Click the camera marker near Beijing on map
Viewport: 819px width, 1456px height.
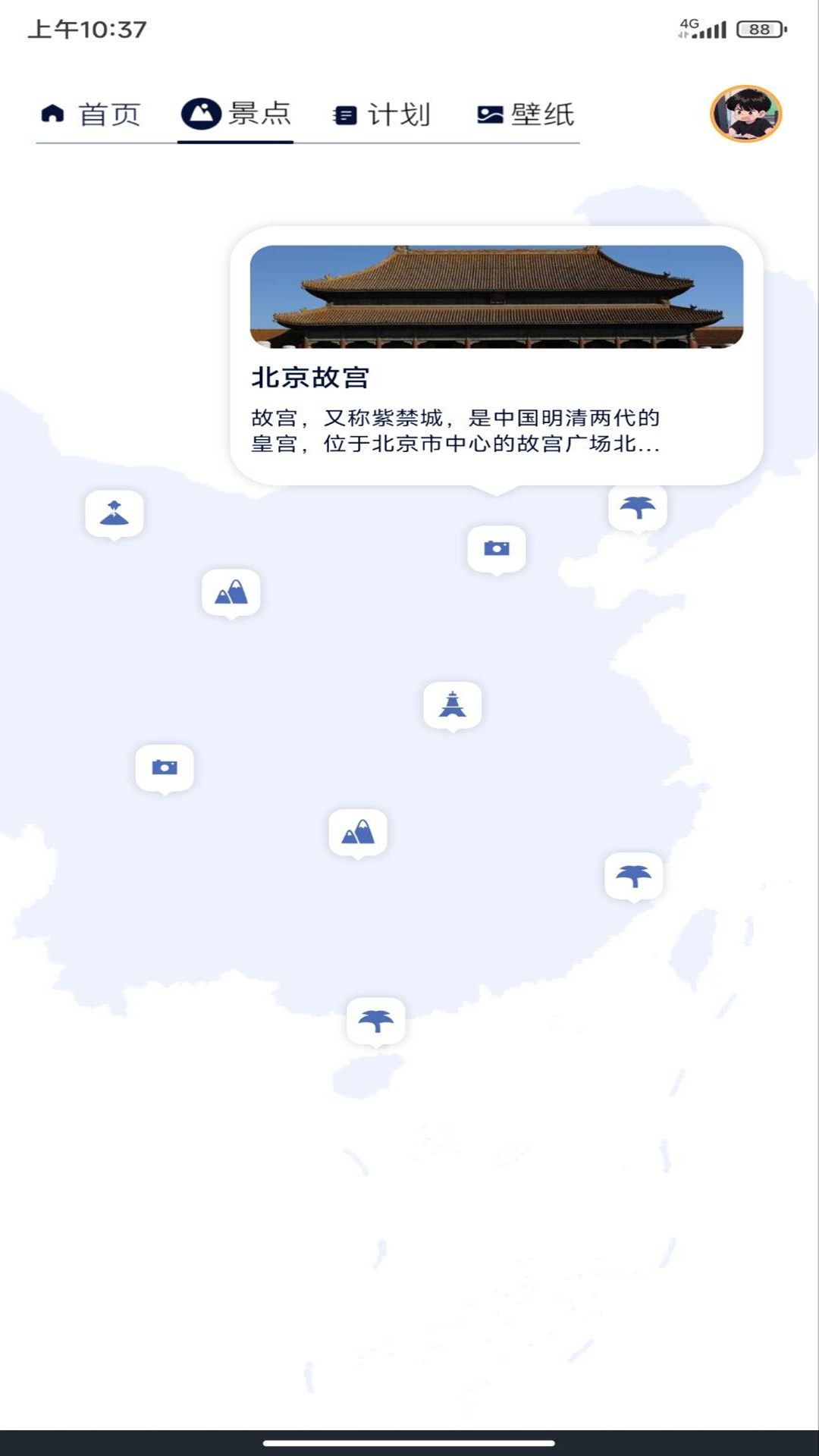point(495,548)
